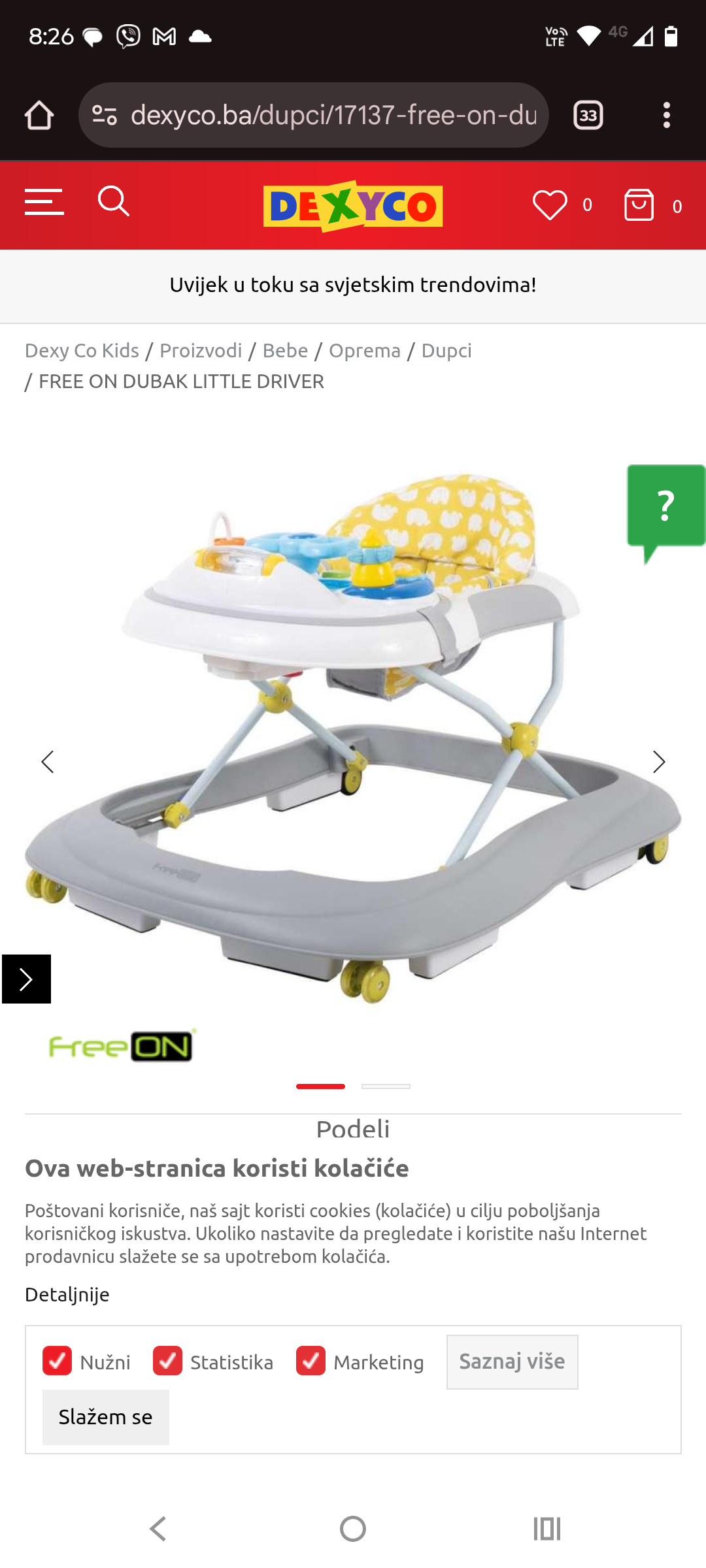The width and height of the screenshot is (706, 1568).
Task: Go back with system back button
Action: [x=158, y=1529]
